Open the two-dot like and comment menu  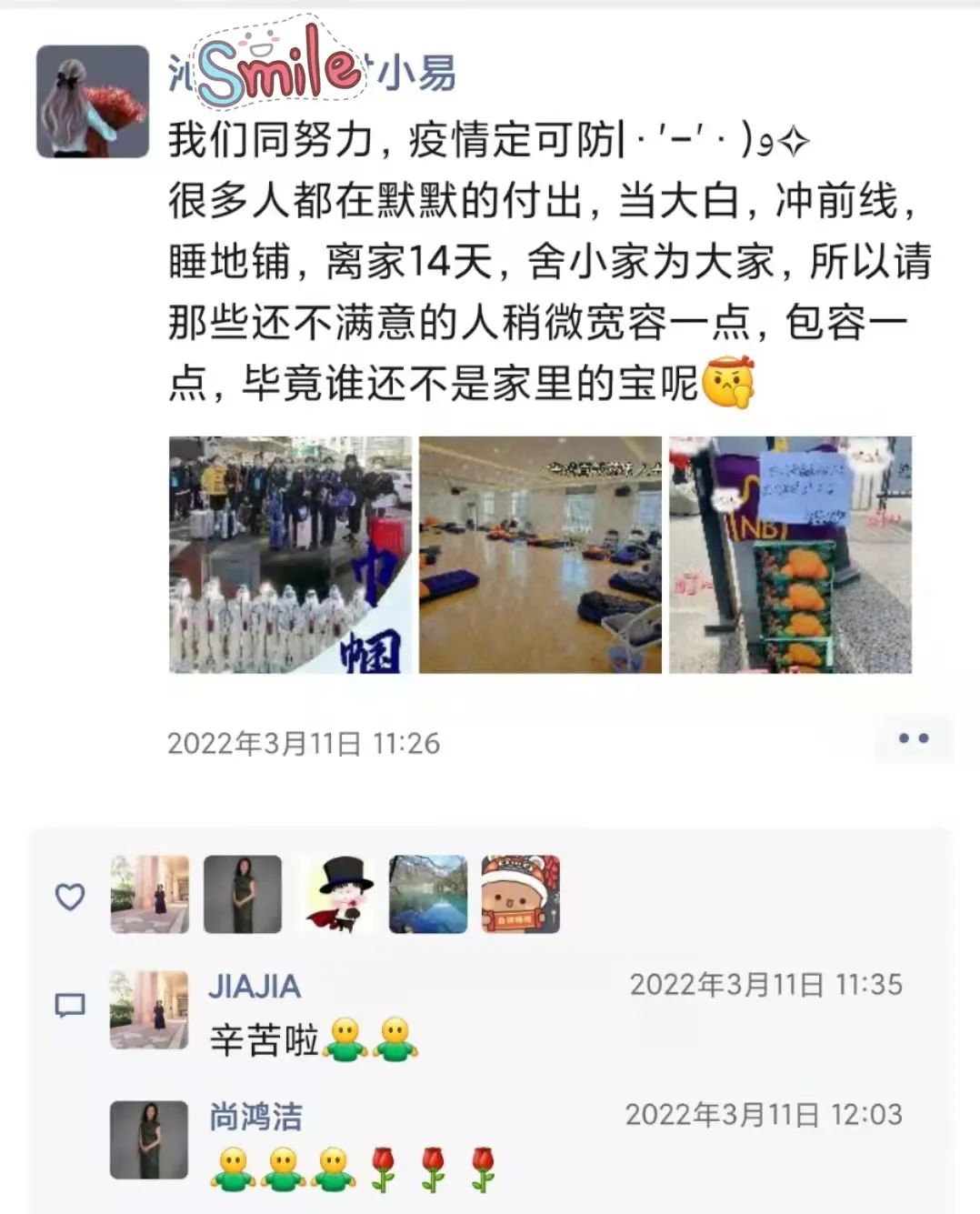coord(913,738)
